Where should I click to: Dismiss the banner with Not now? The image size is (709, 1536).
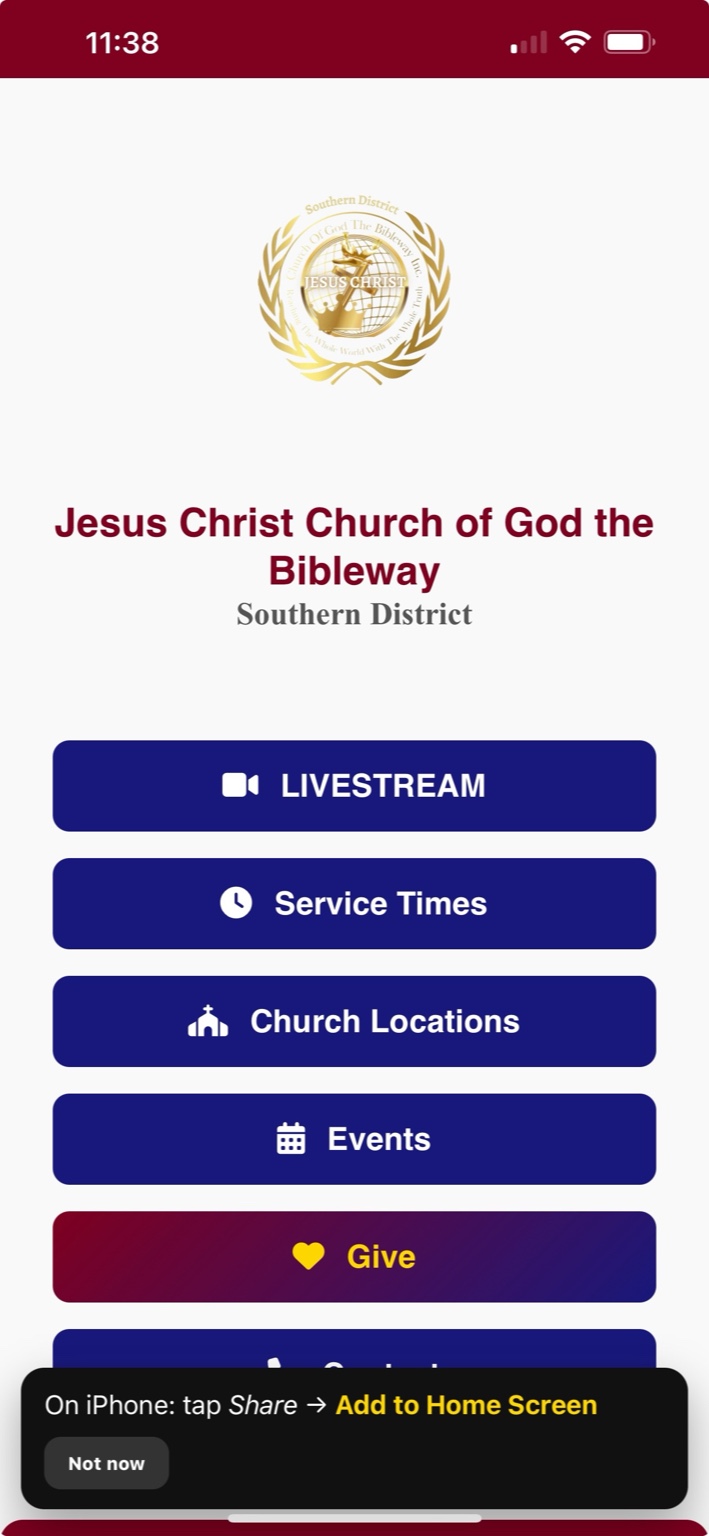coord(106,1463)
